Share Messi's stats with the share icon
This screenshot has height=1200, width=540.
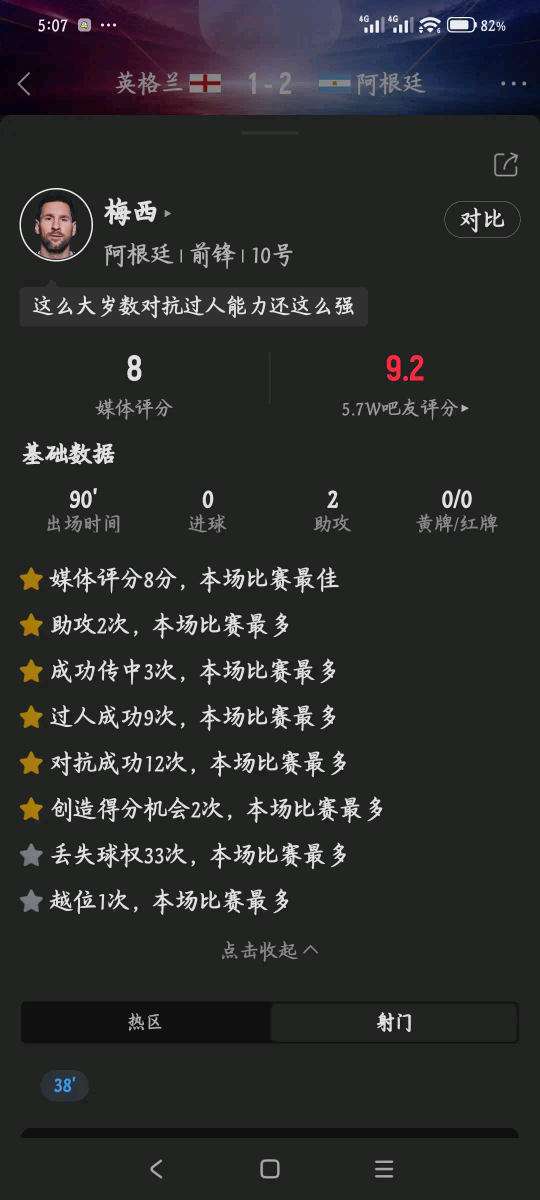pyautogui.click(x=506, y=165)
